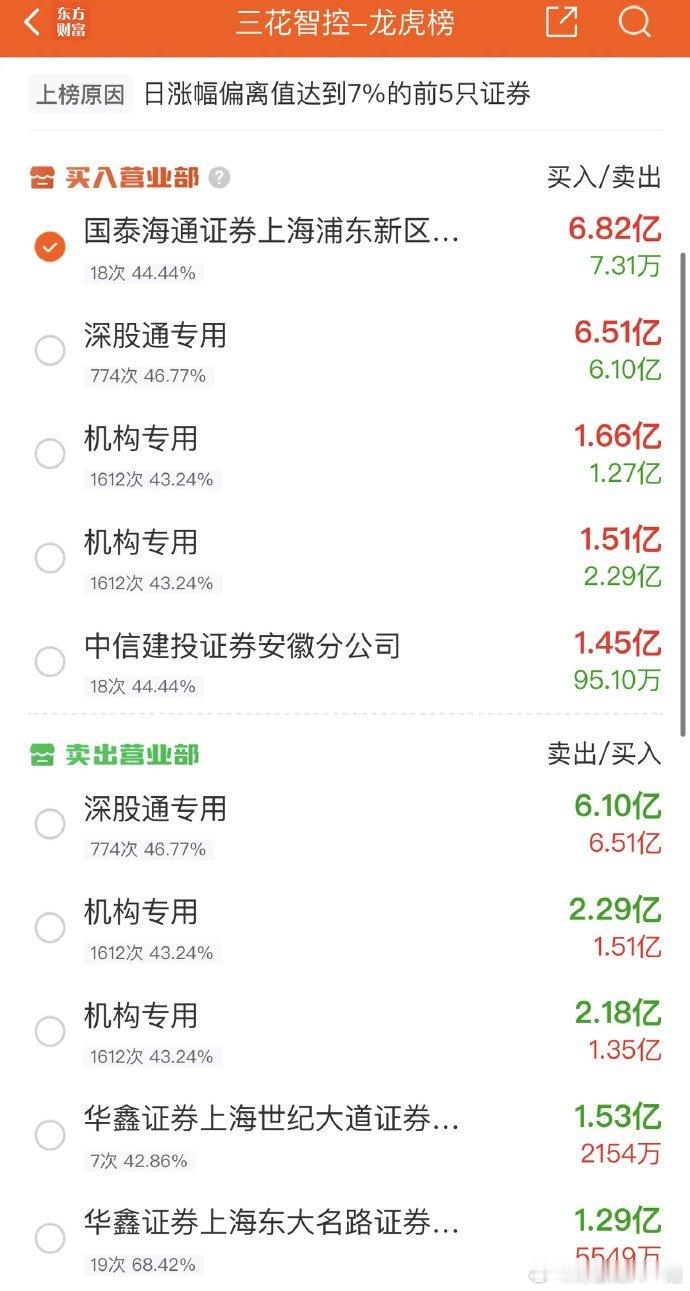Open the search magnifier icon
The height and width of the screenshot is (1291, 690).
click(634, 22)
